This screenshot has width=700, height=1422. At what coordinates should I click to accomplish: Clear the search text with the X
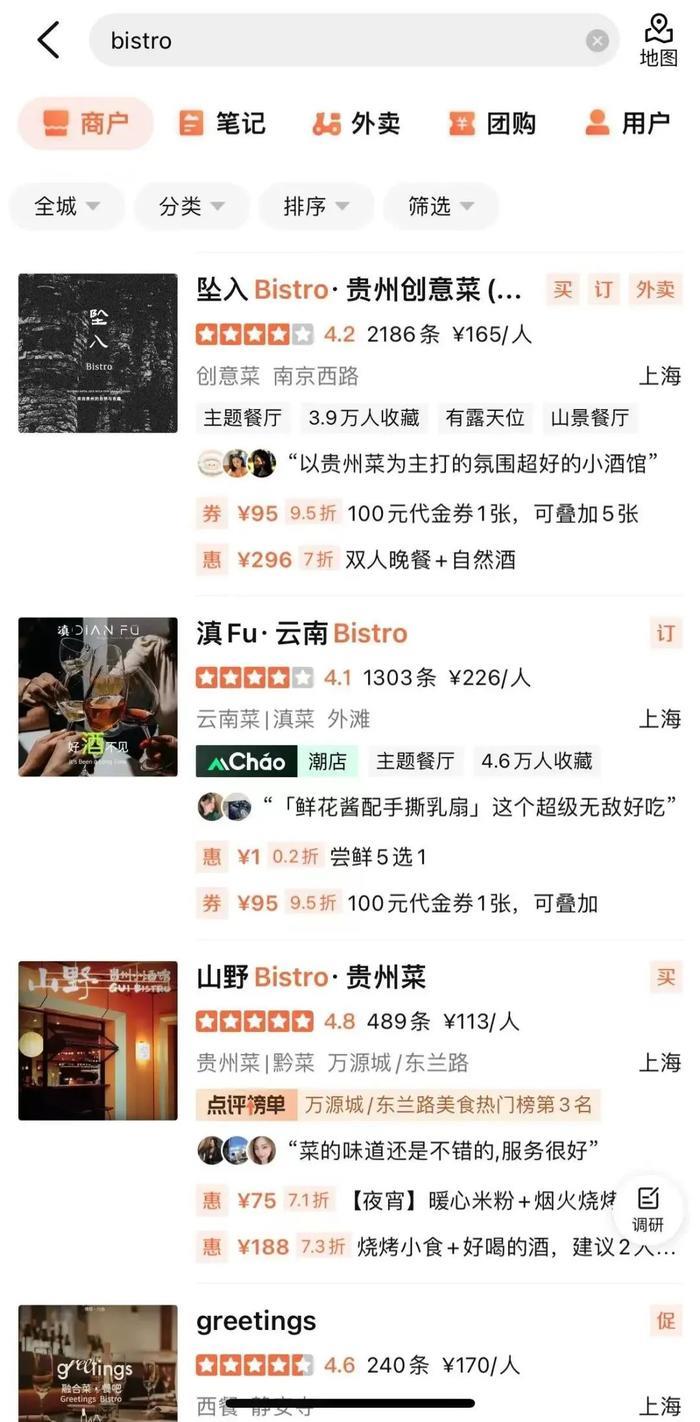(x=597, y=41)
